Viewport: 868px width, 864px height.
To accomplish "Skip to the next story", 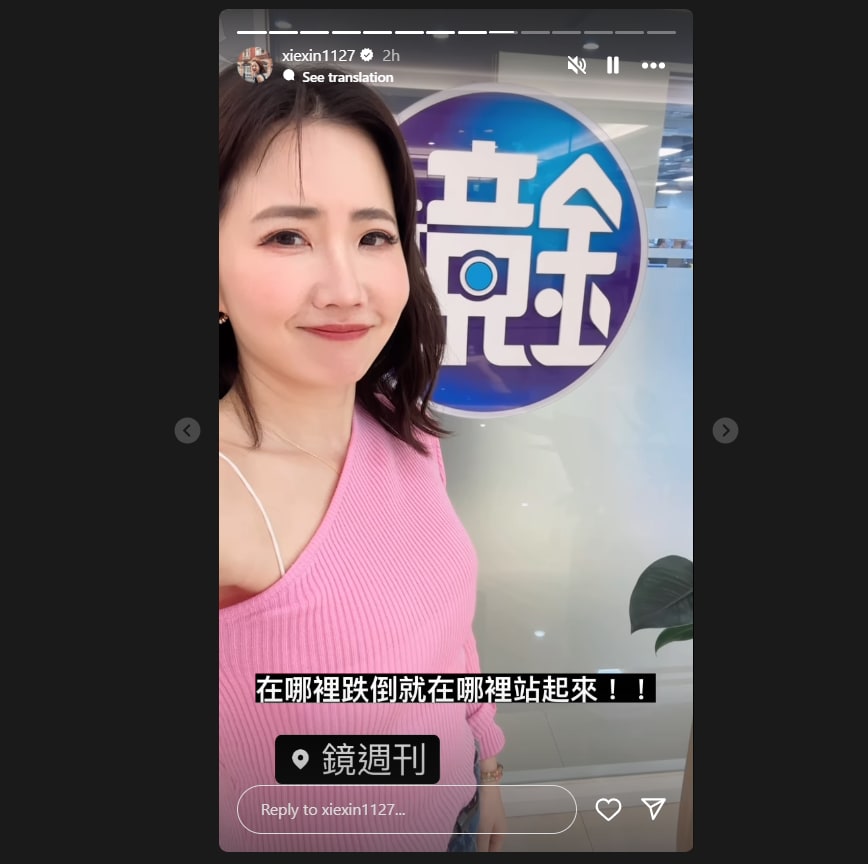I will pos(725,430).
